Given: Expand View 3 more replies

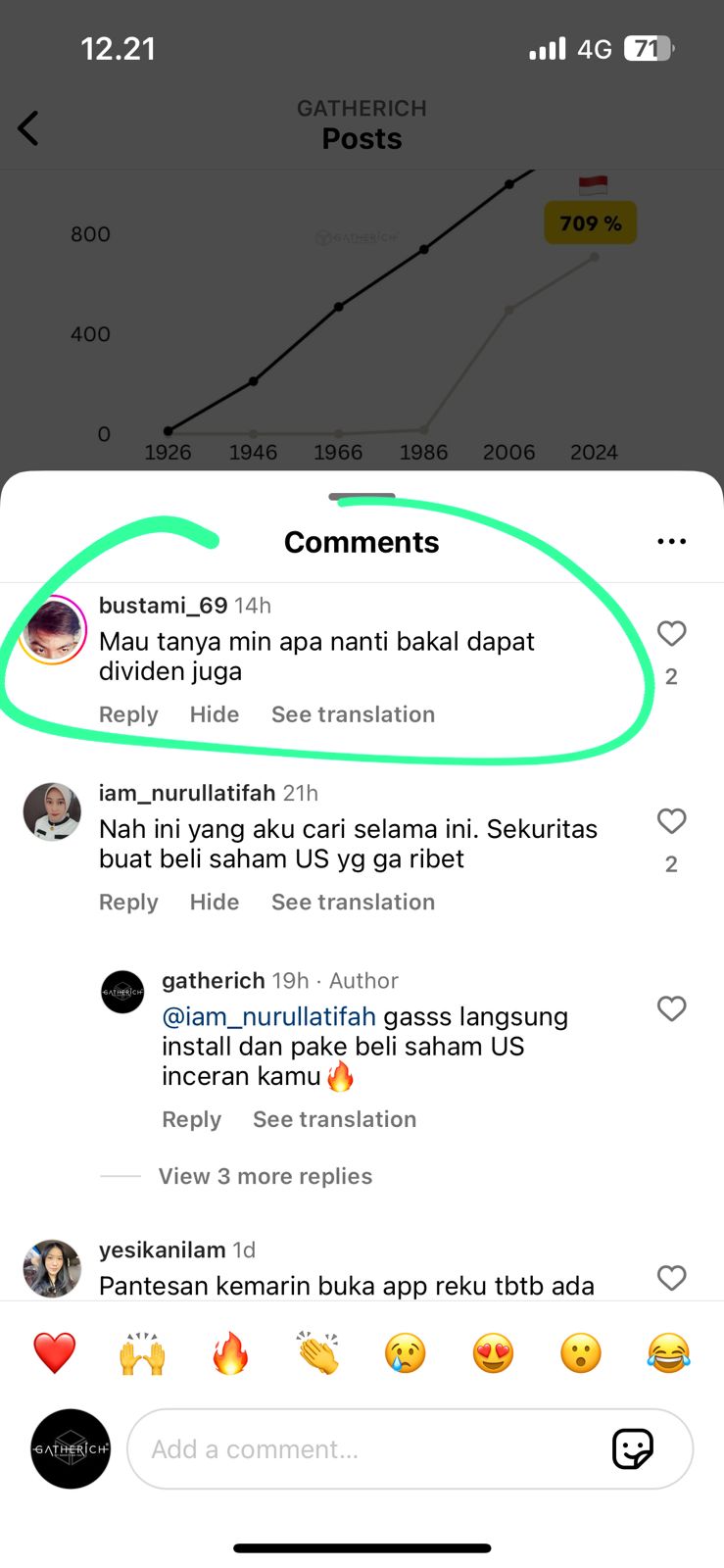Looking at the screenshot, I should click(265, 1176).
